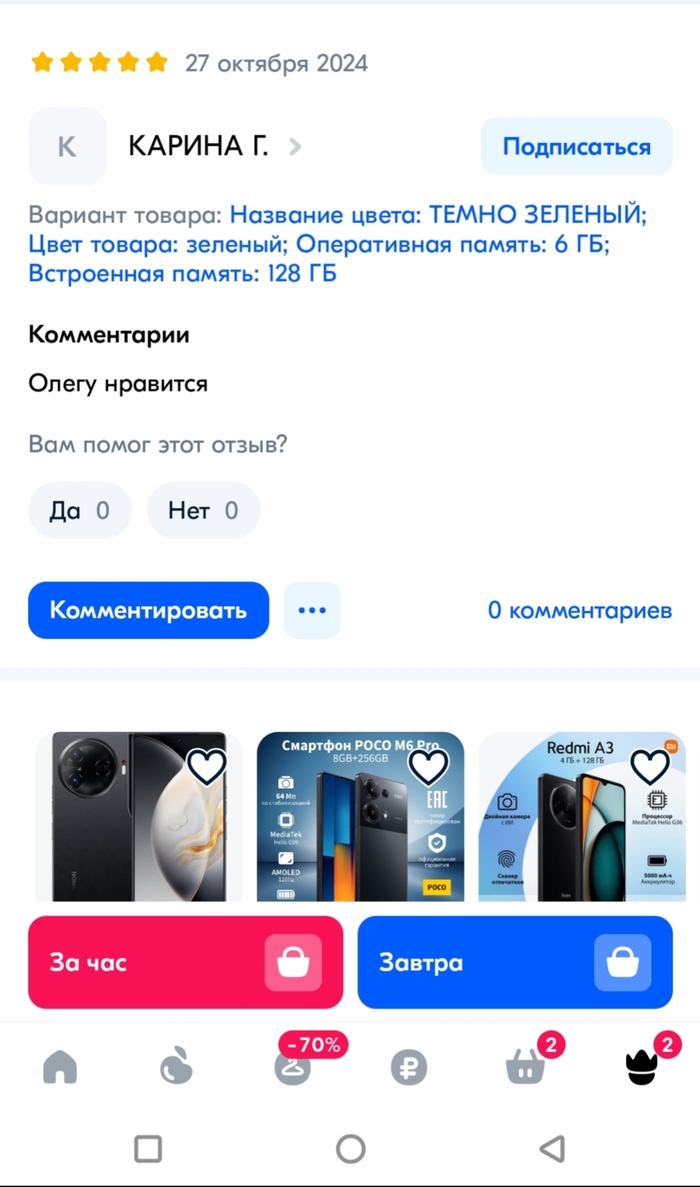Open the -70% clothing sale tab
Image resolution: width=700 pixels, height=1187 pixels.
[x=294, y=1066]
